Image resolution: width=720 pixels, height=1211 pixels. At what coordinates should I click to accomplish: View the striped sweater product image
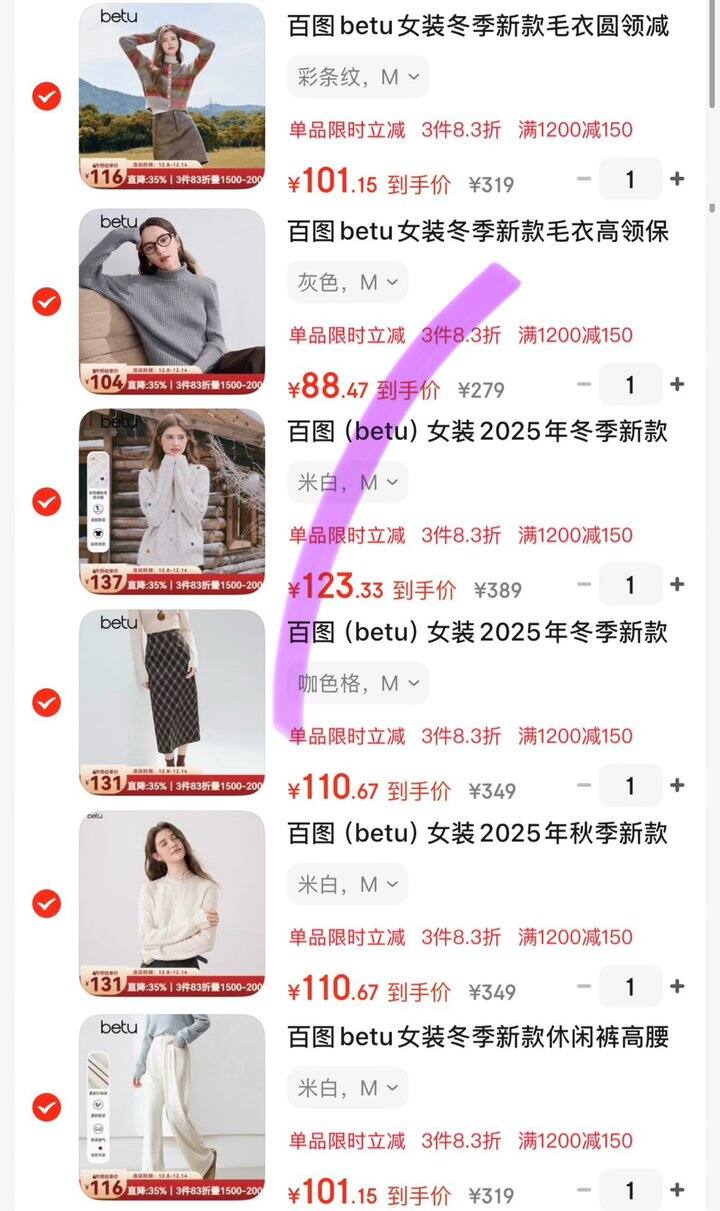click(x=172, y=96)
